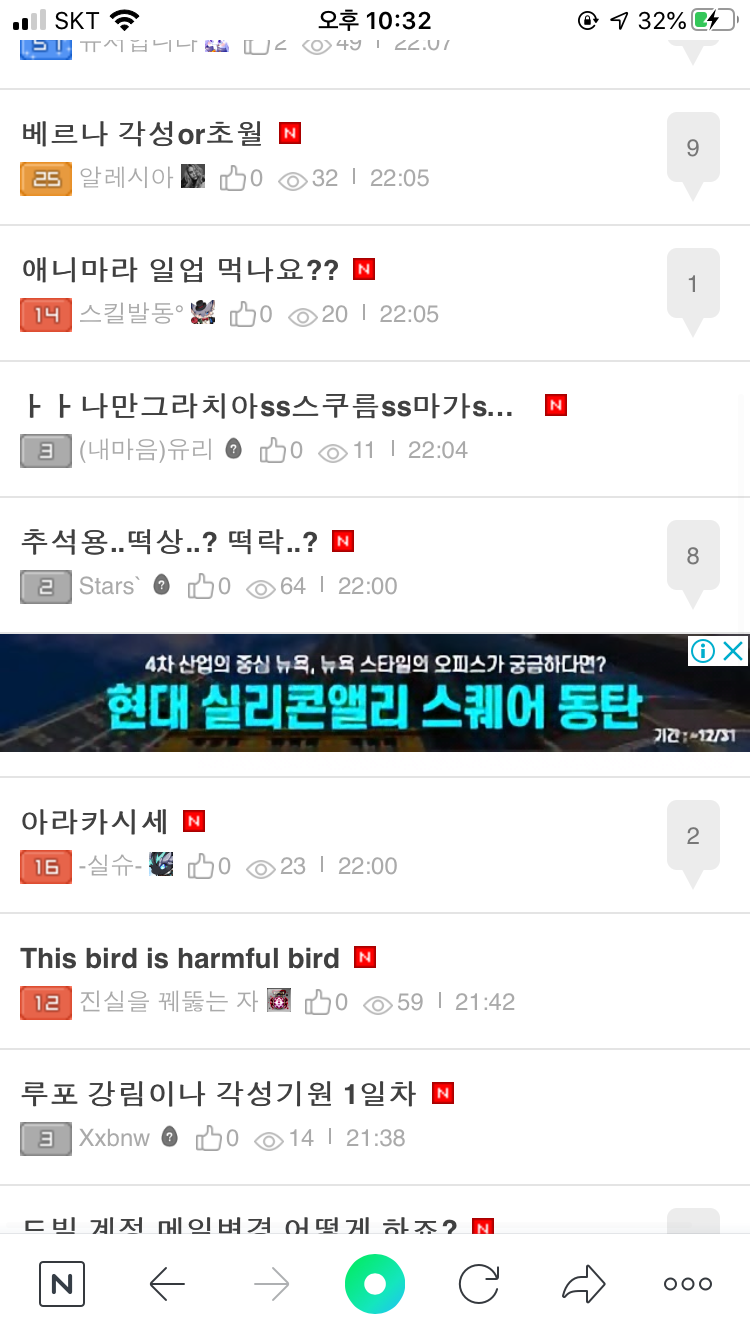Image resolution: width=750 pixels, height=1334 pixels.
Task: View the 1 comment on the 애니마라 post
Action: tap(692, 286)
